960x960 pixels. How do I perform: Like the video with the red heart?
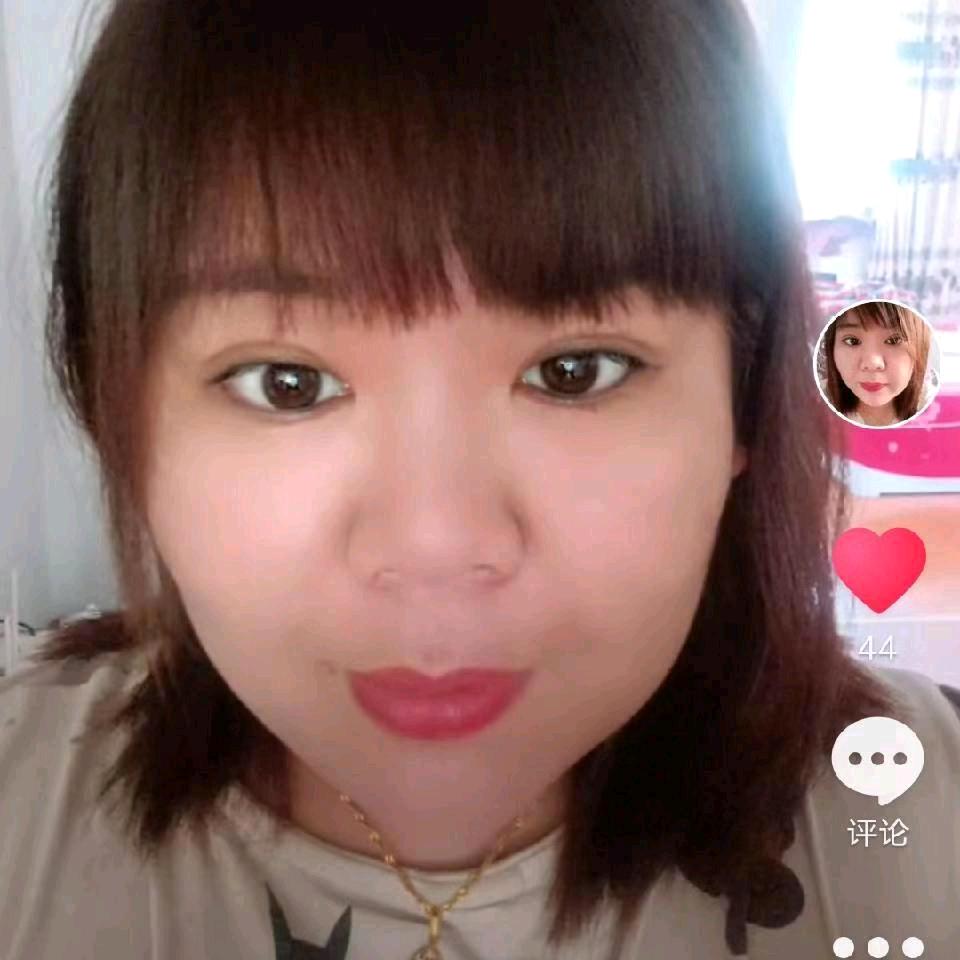tap(879, 568)
